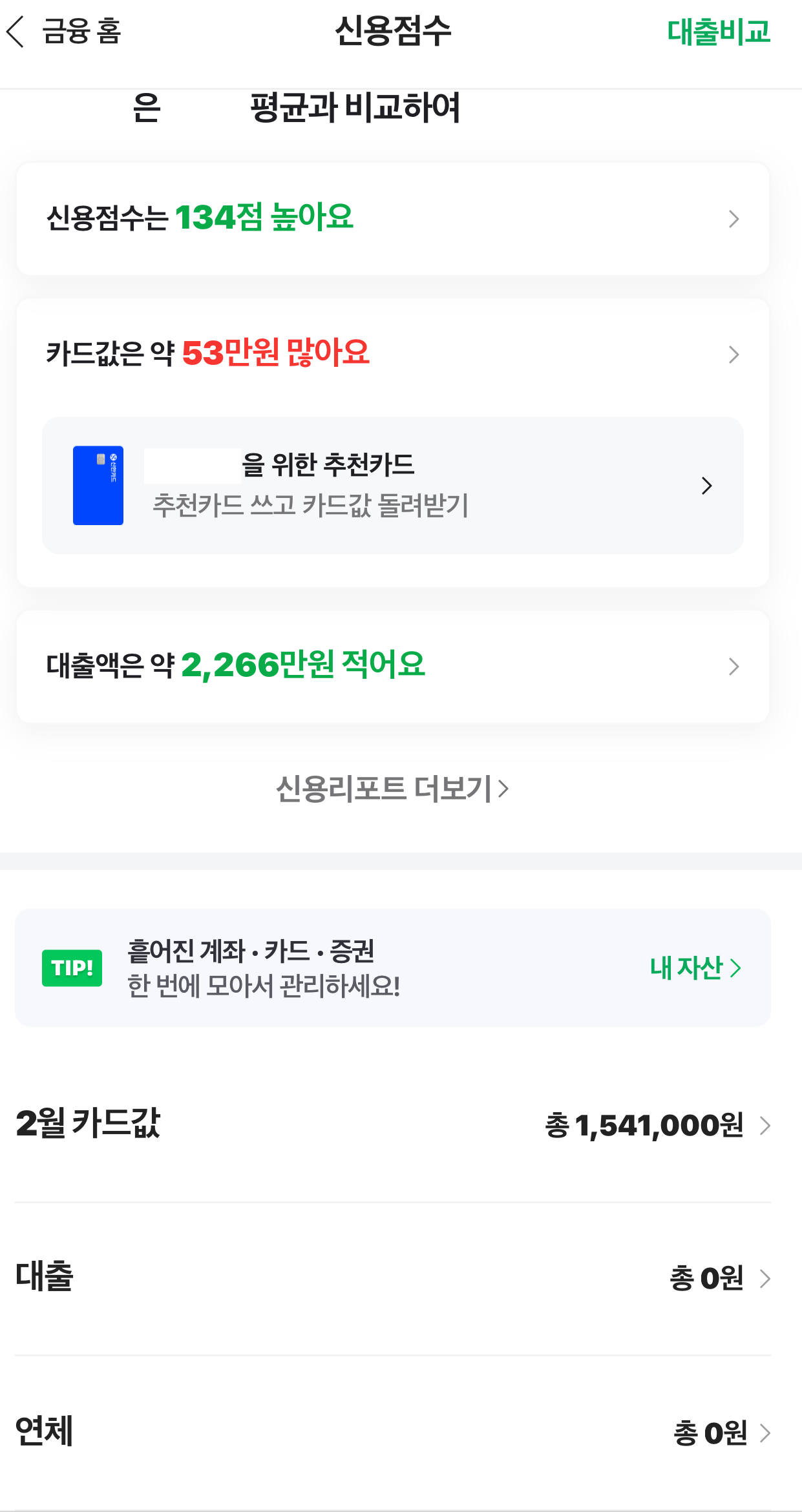Expand the chevron beside 2,266만원 적어요
The image size is (802, 1512).
(733, 666)
